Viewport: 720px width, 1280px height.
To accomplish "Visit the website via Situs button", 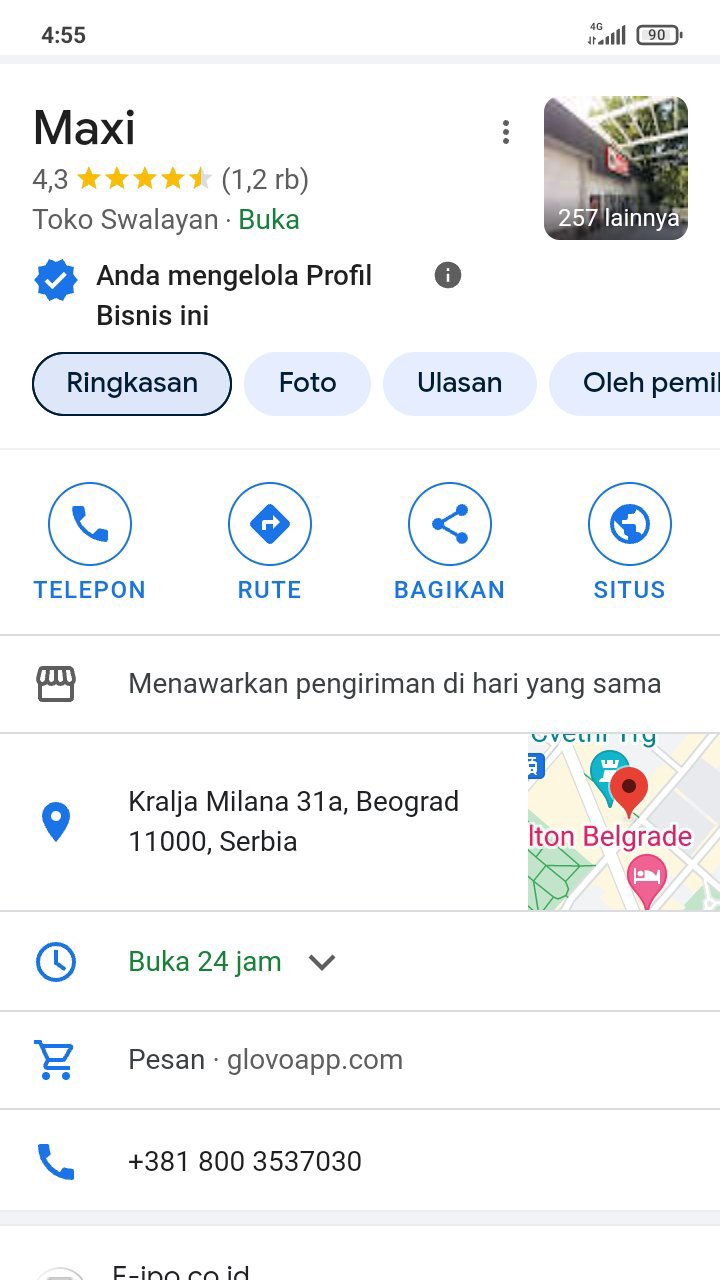I will pos(629,542).
